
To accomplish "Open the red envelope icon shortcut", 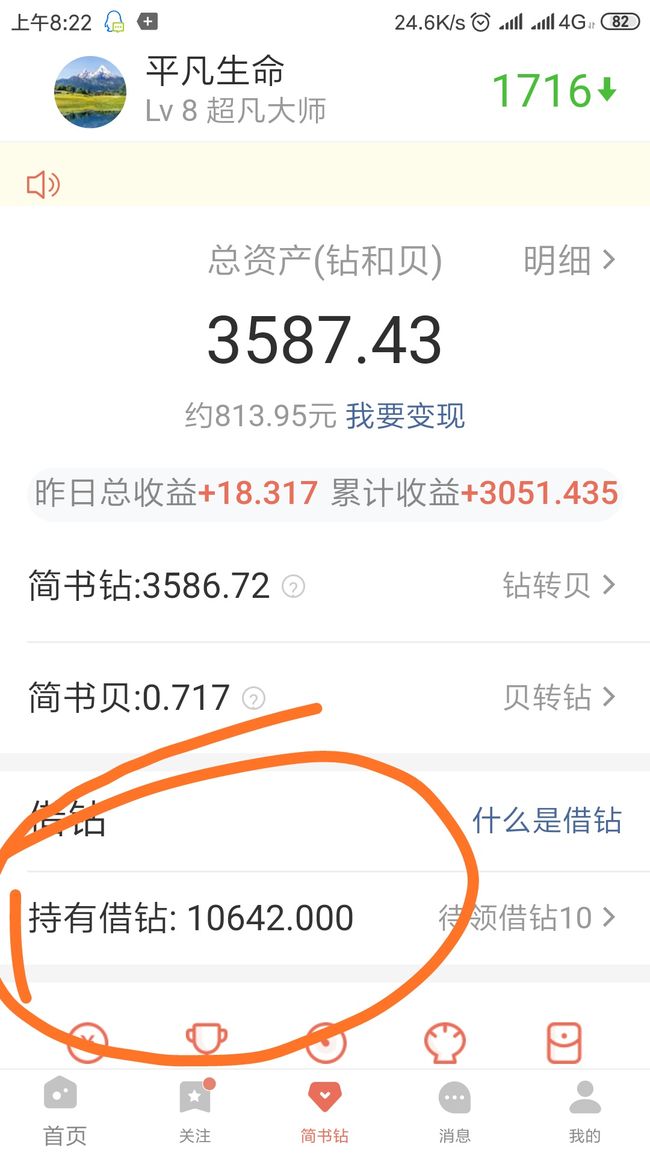I will click(x=565, y=1042).
